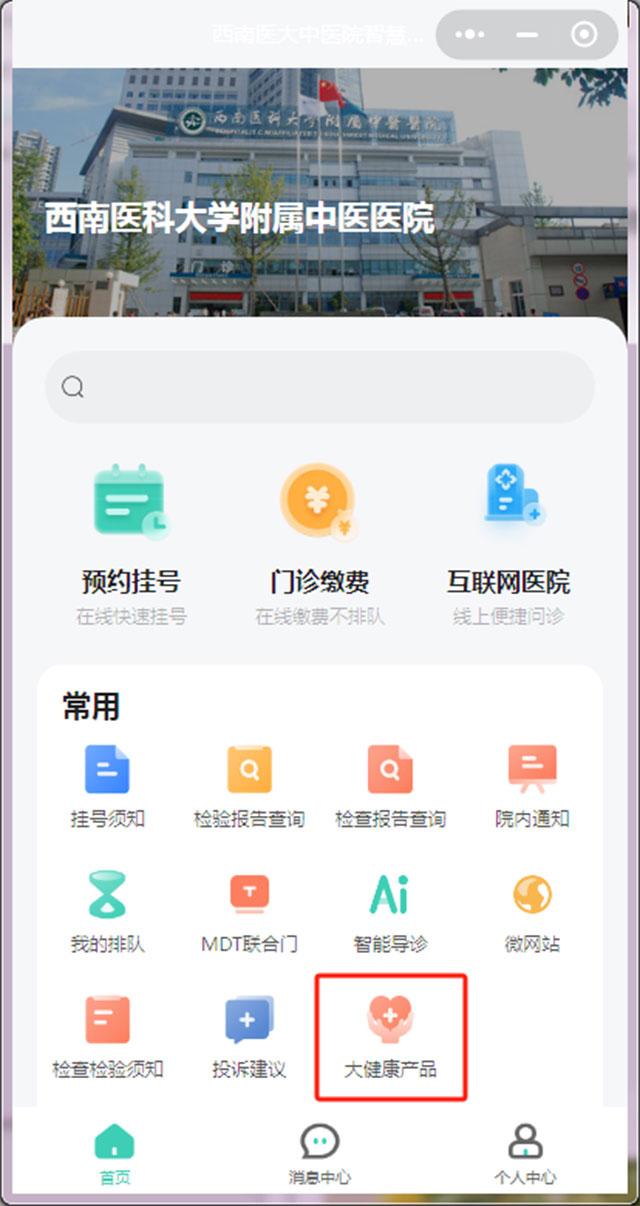Open 检验报告查询

tap(249, 787)
